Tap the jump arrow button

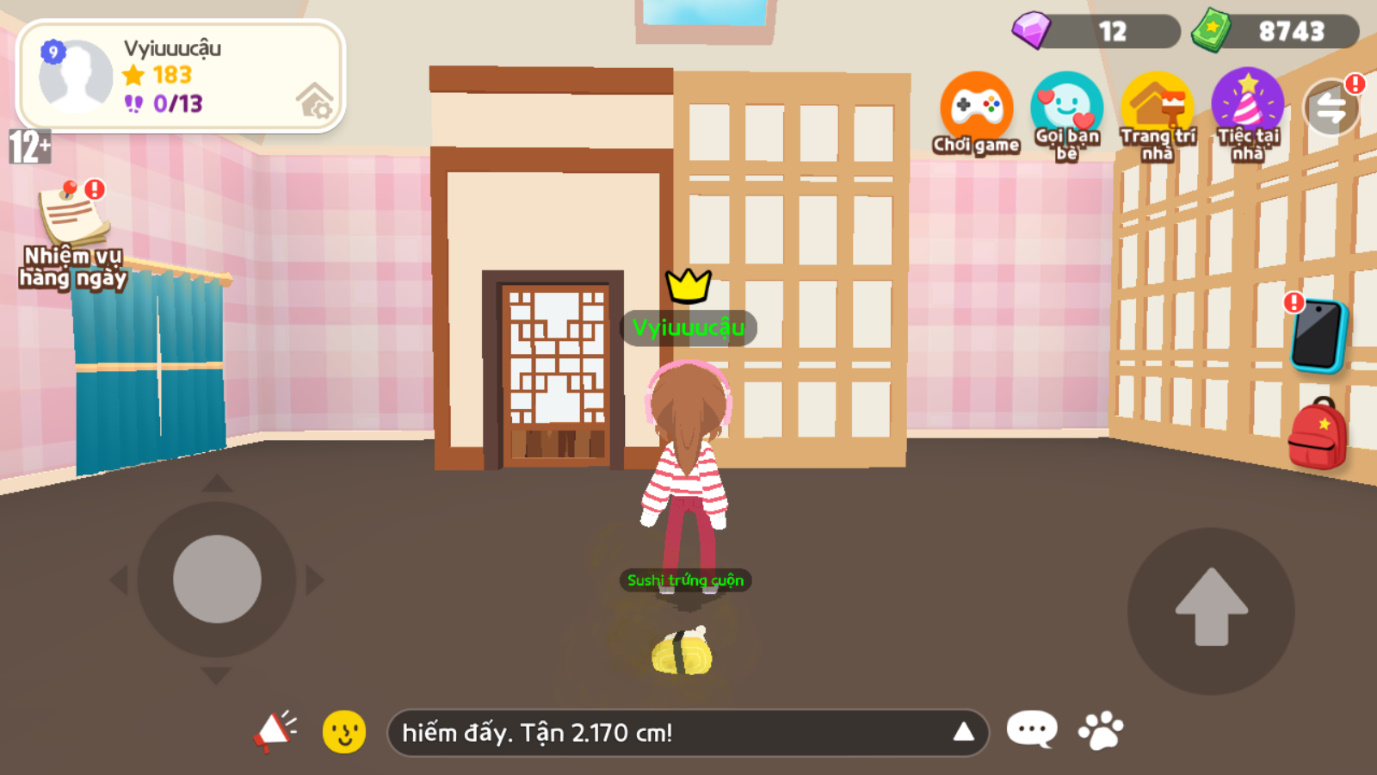(x=1211, y=608)
